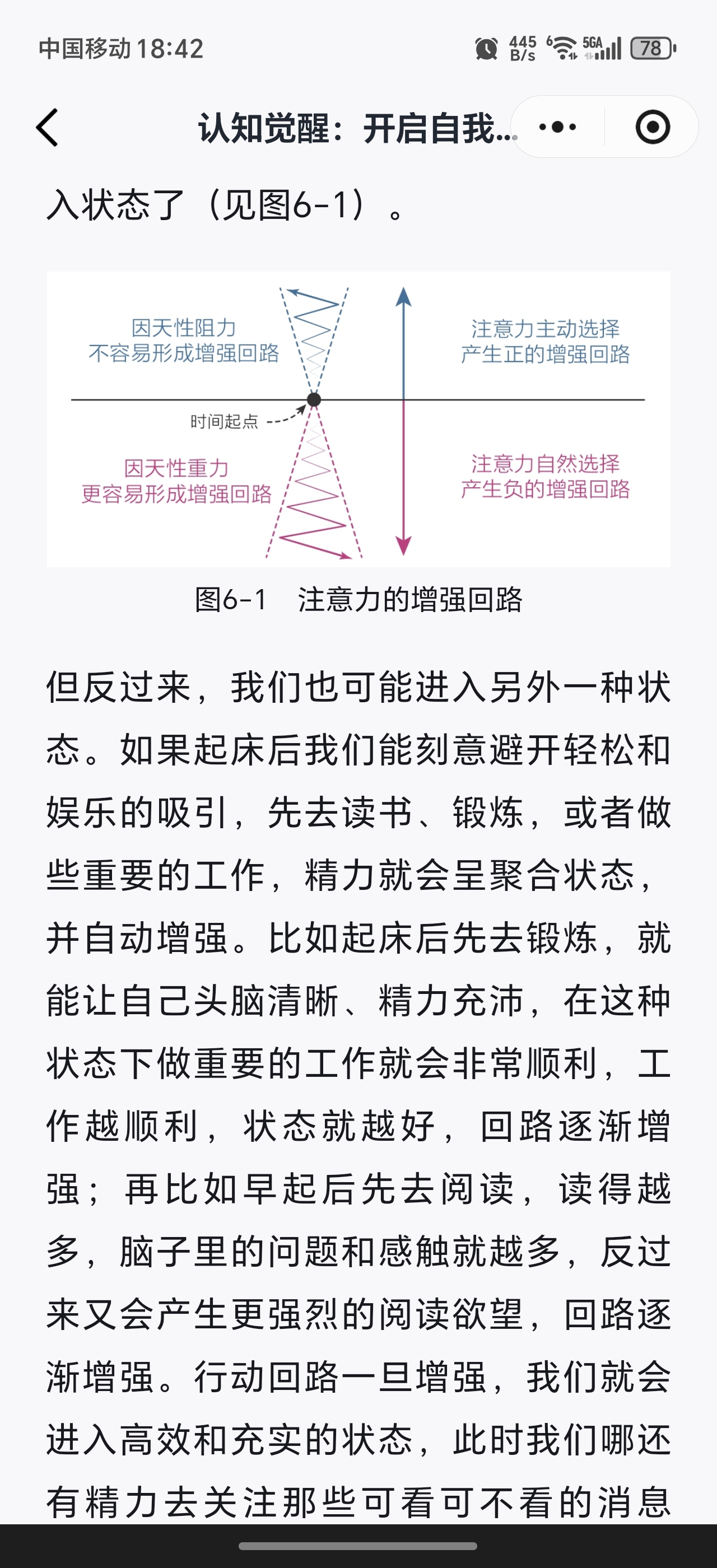Close the mini program via the circle button

pyautogui.click(x=653, y=127)
